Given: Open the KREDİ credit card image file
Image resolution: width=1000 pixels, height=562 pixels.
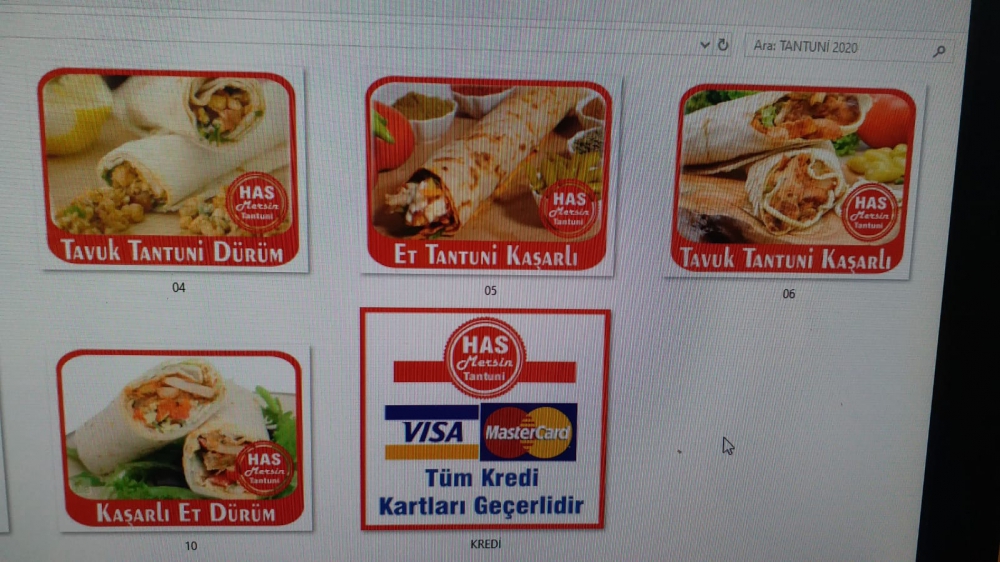Looking at the screenshot, I should pyautogui.click(x=485, y=419).
